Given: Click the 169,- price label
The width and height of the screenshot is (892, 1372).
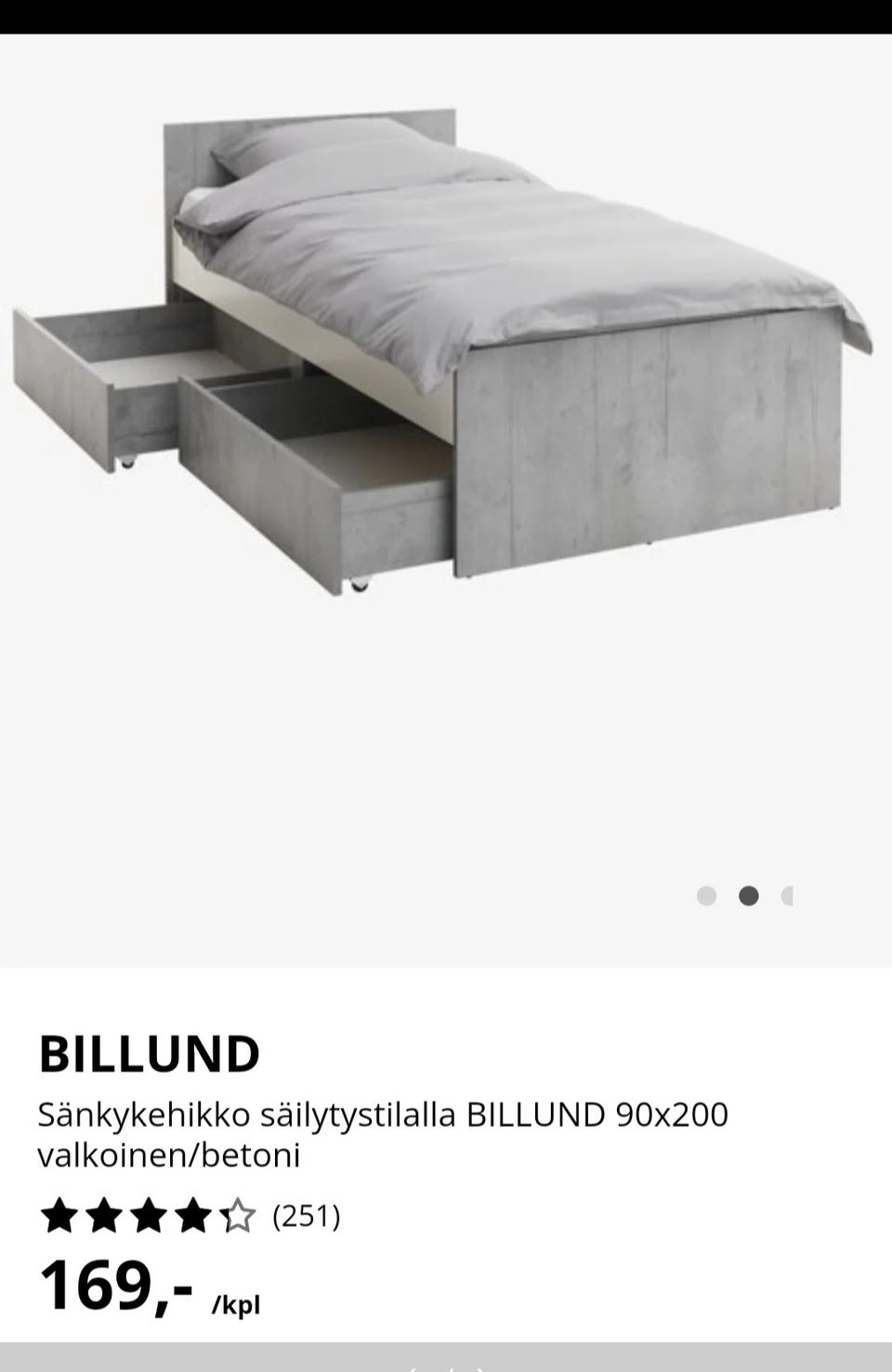Looking at the screenshot, I should click(118, 1286).
